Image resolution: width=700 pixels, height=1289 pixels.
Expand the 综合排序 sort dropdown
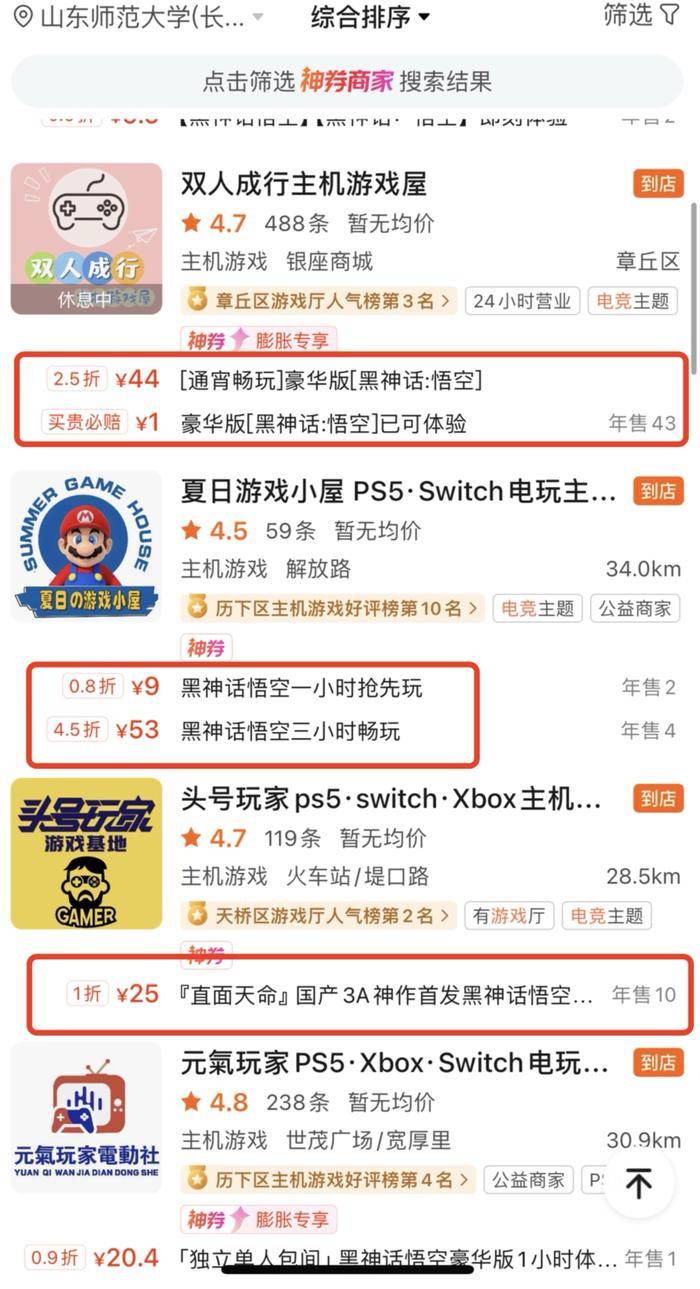point(370,17)
